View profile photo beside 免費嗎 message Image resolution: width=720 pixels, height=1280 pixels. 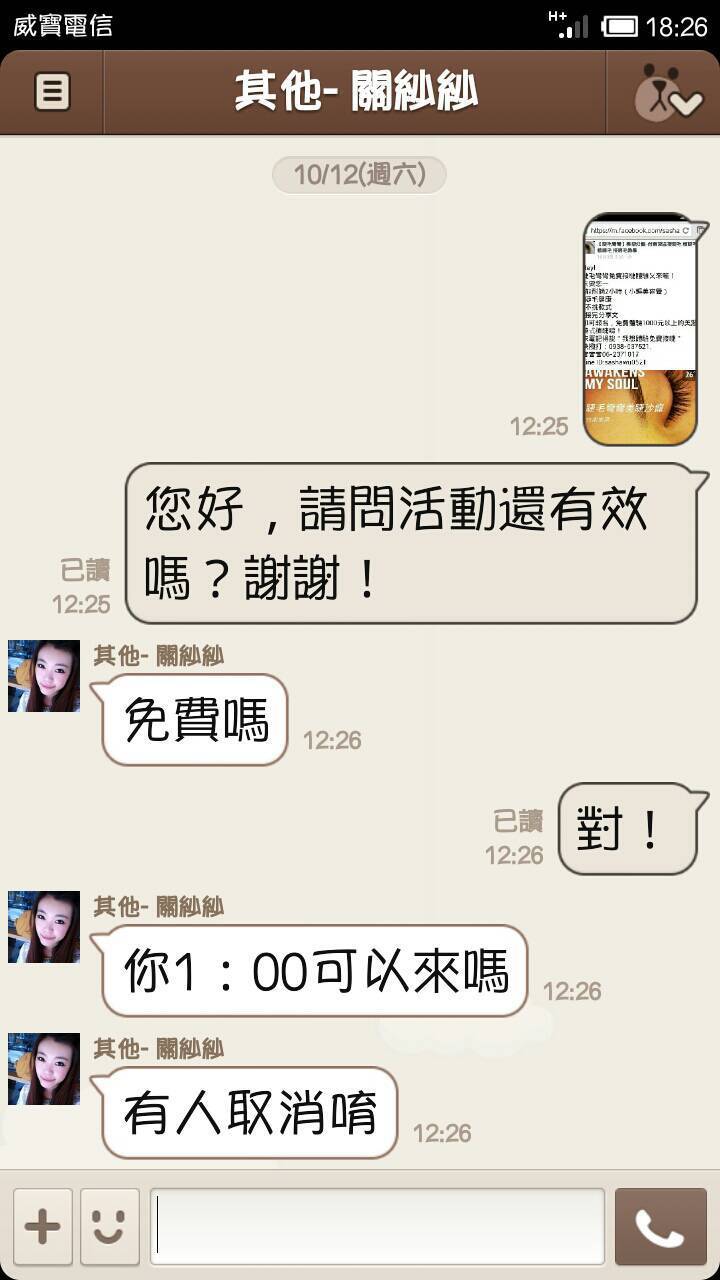pyautogui.click(x=44, y=676)
